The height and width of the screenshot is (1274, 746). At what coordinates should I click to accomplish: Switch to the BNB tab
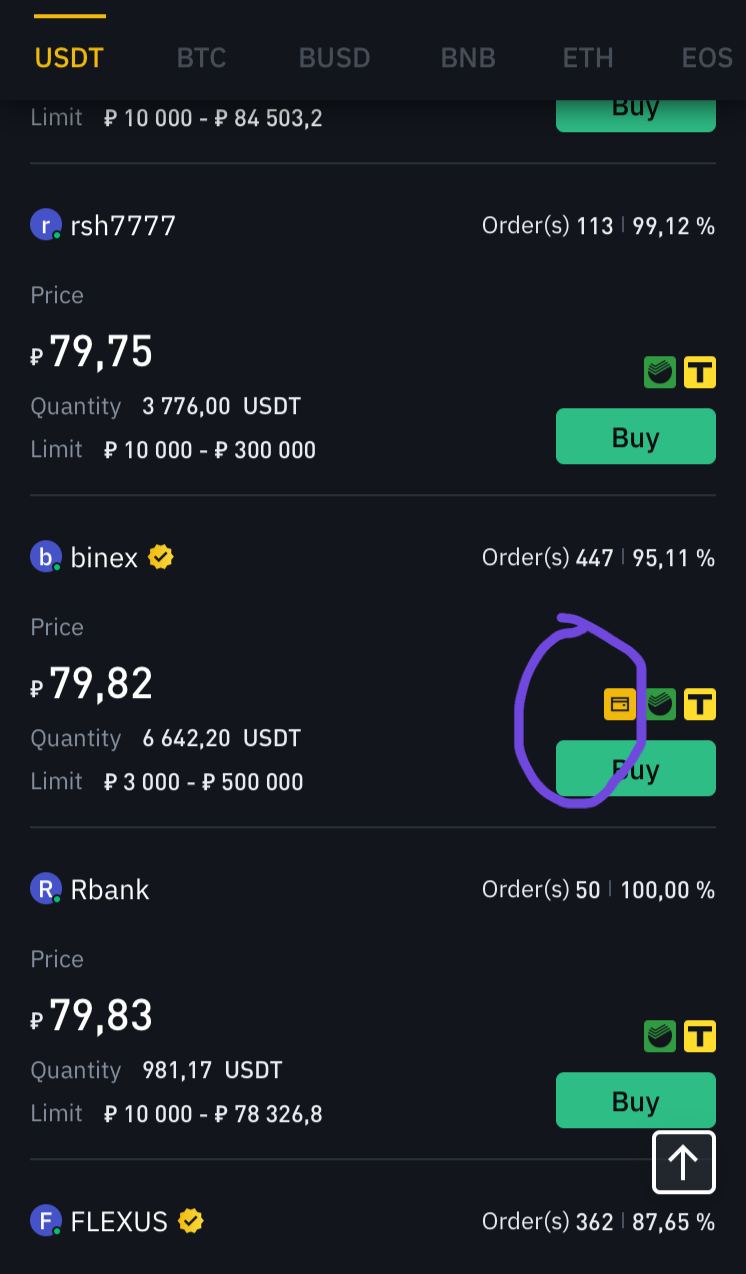[468, 57]
